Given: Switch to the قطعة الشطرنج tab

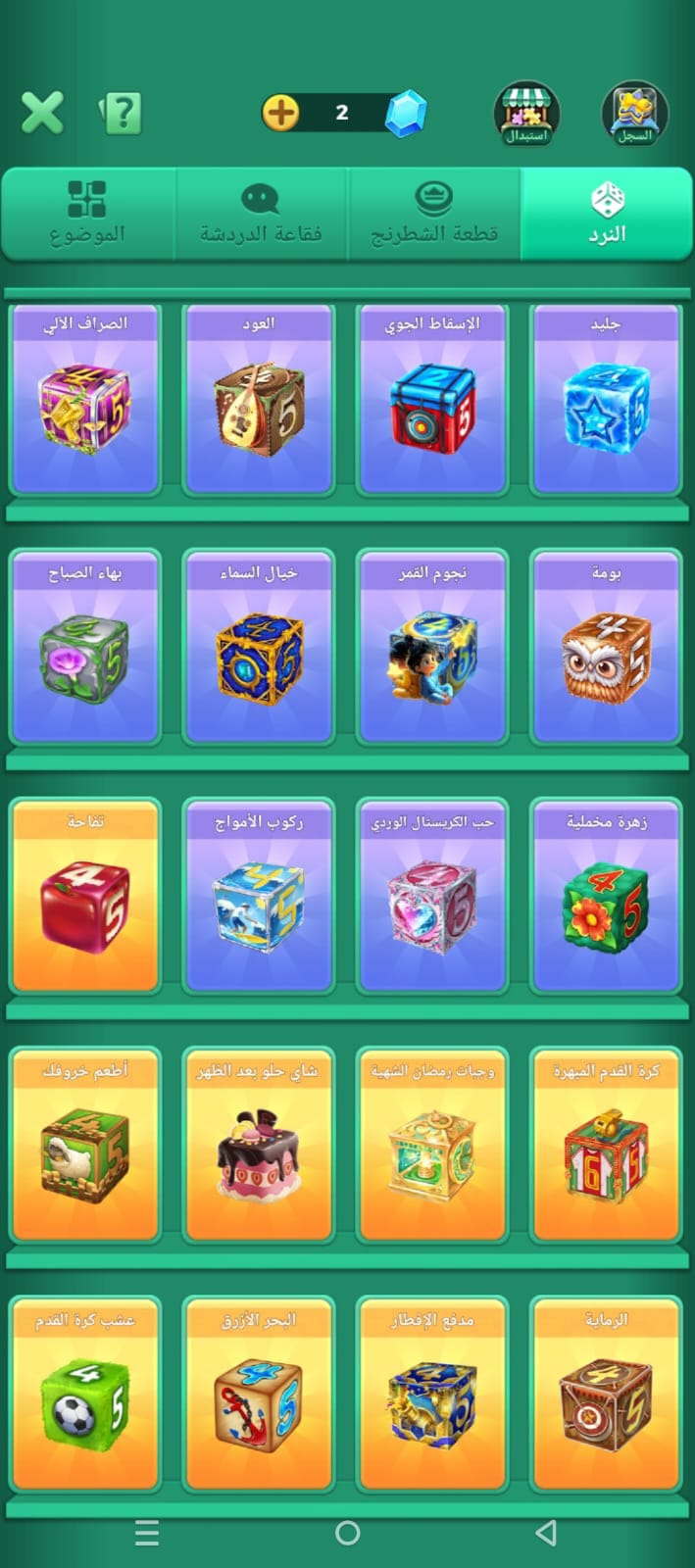Looking at the screenshot, I should point(434,213).
